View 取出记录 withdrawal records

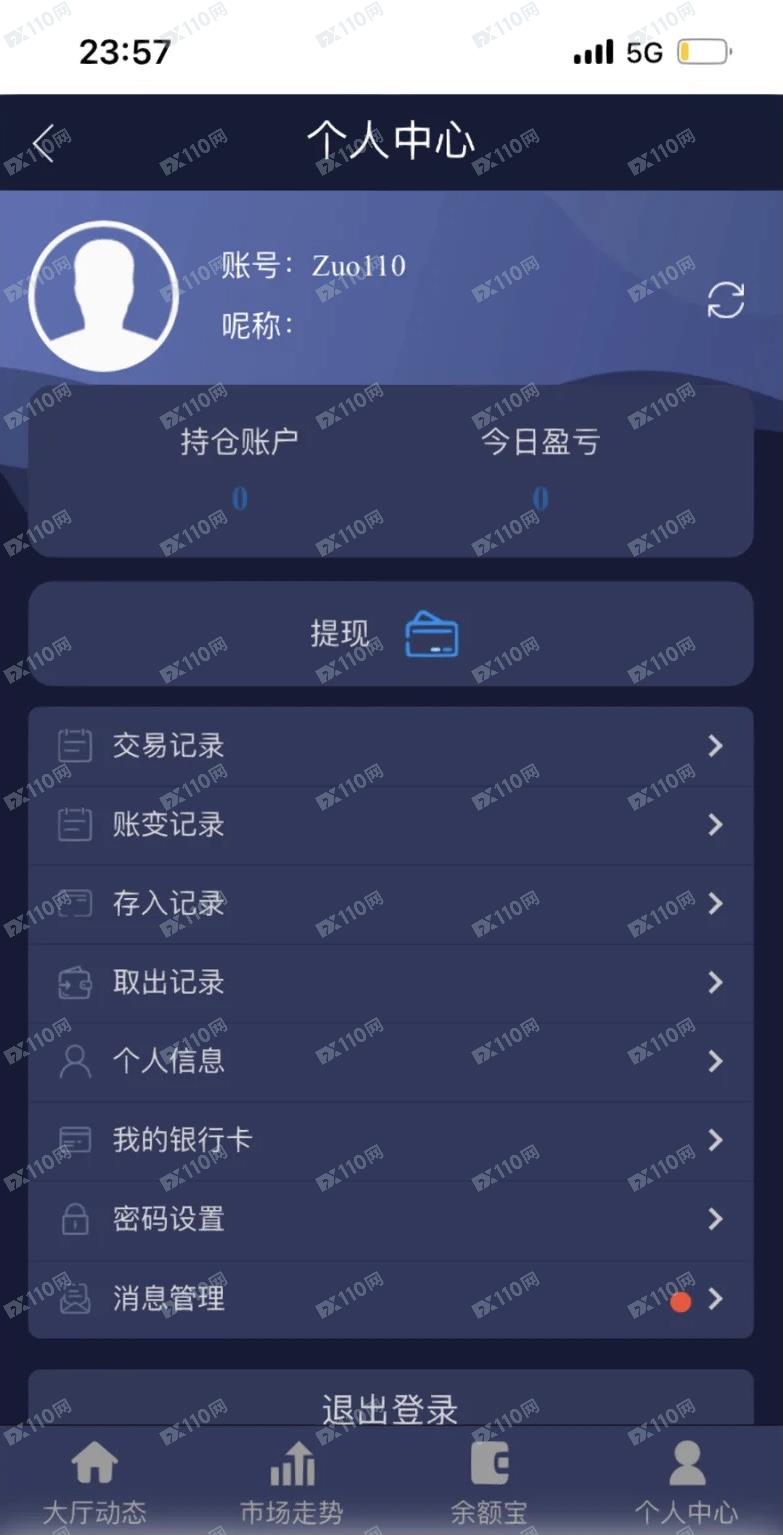[390, 983]
